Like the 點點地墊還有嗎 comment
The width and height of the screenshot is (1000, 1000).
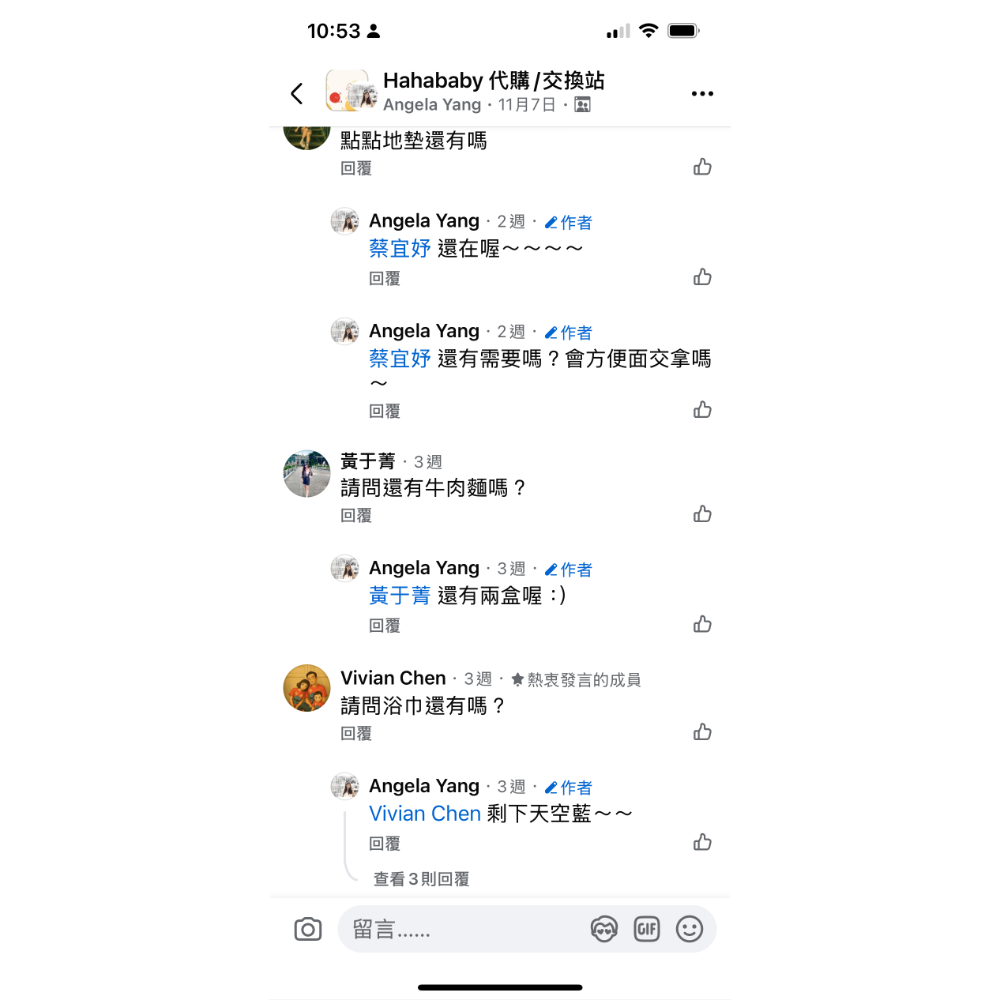[702, 167]
